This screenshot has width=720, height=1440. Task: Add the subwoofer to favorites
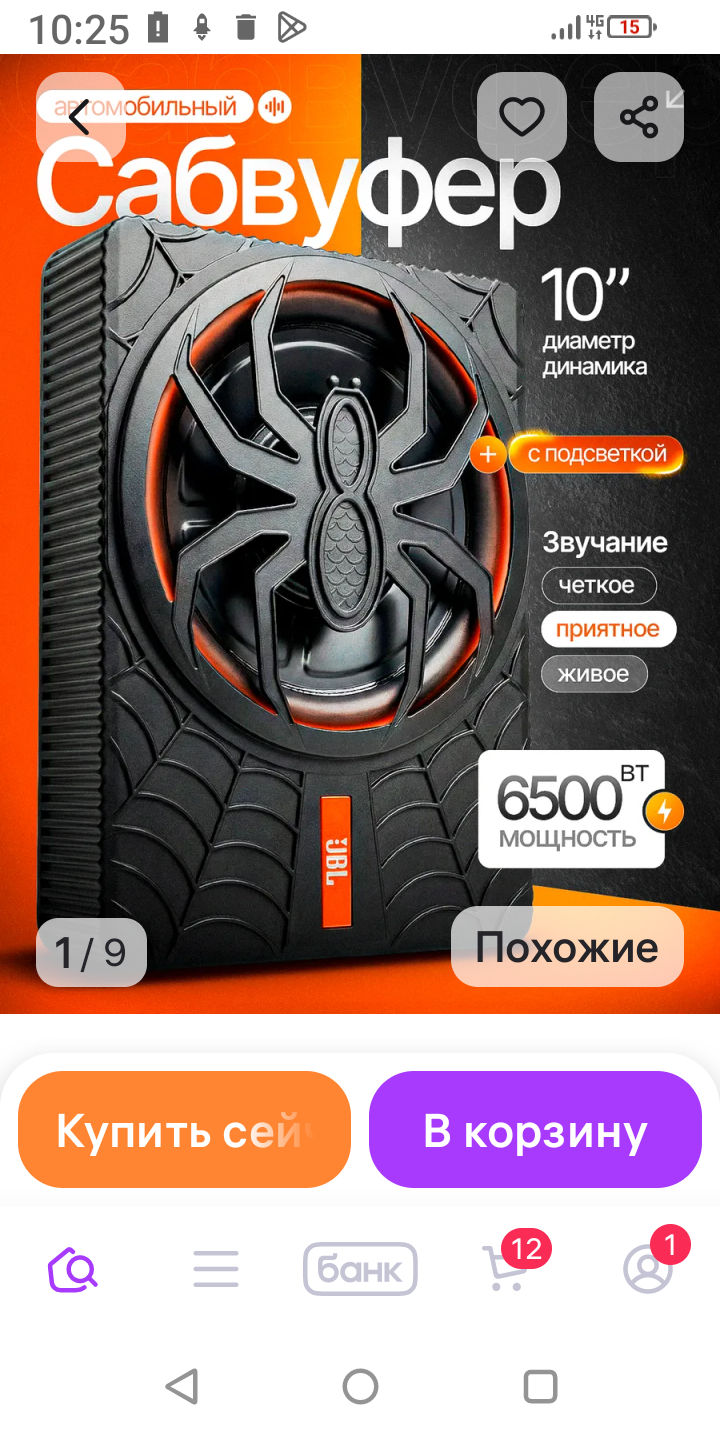[521, 117]
